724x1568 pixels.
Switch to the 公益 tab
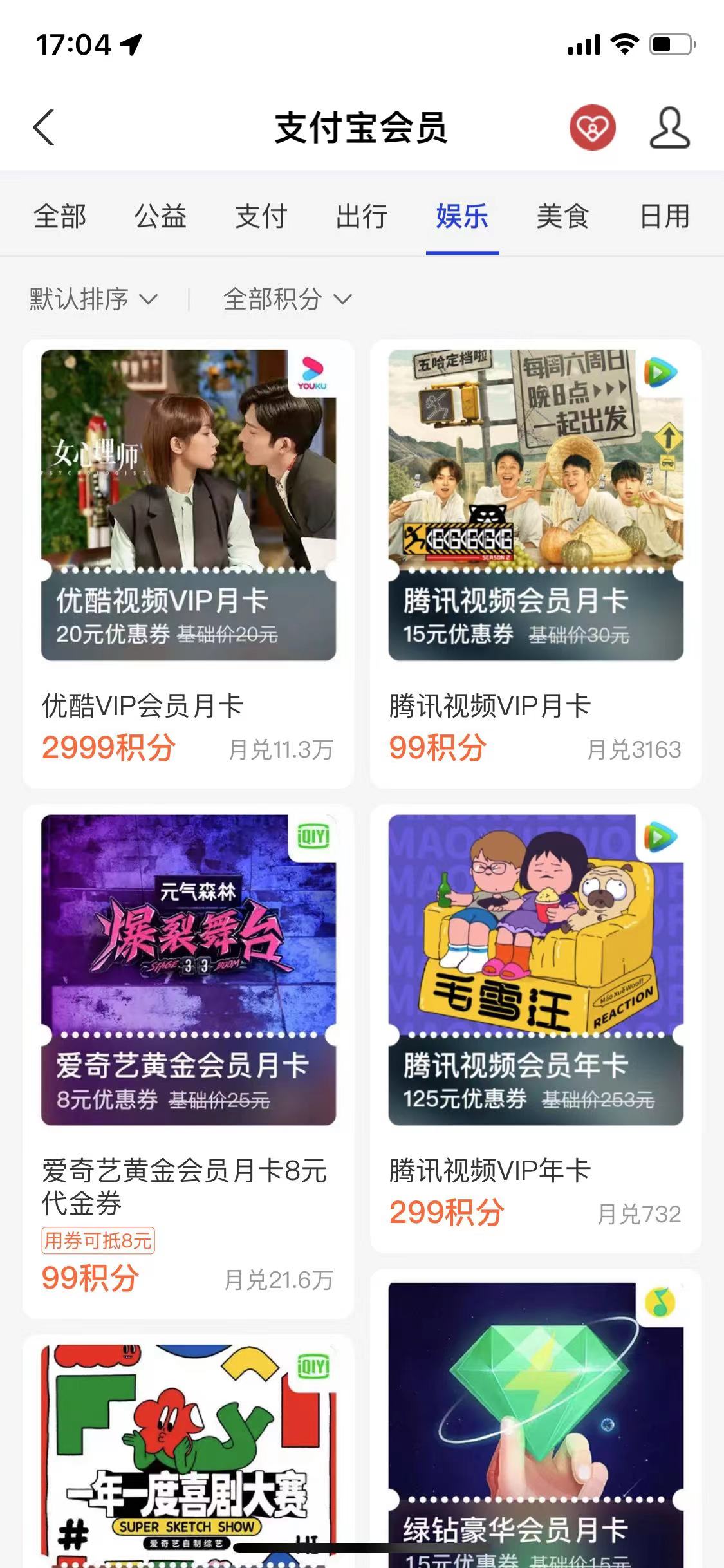pyautogui.click(x=160, y=216)
